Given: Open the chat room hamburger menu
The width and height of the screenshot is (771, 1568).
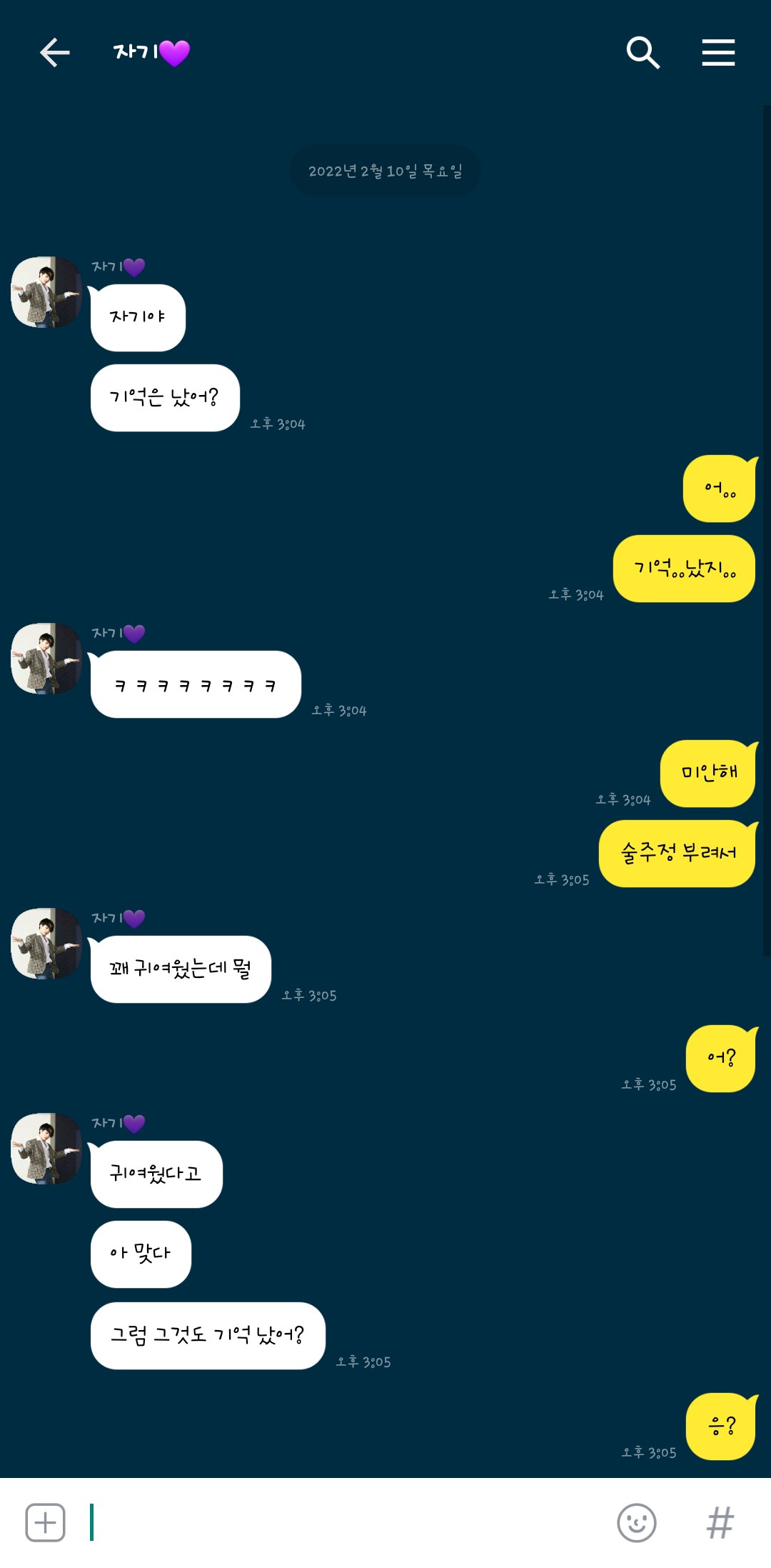Looking at the screenshot, I should pos(718,53).
